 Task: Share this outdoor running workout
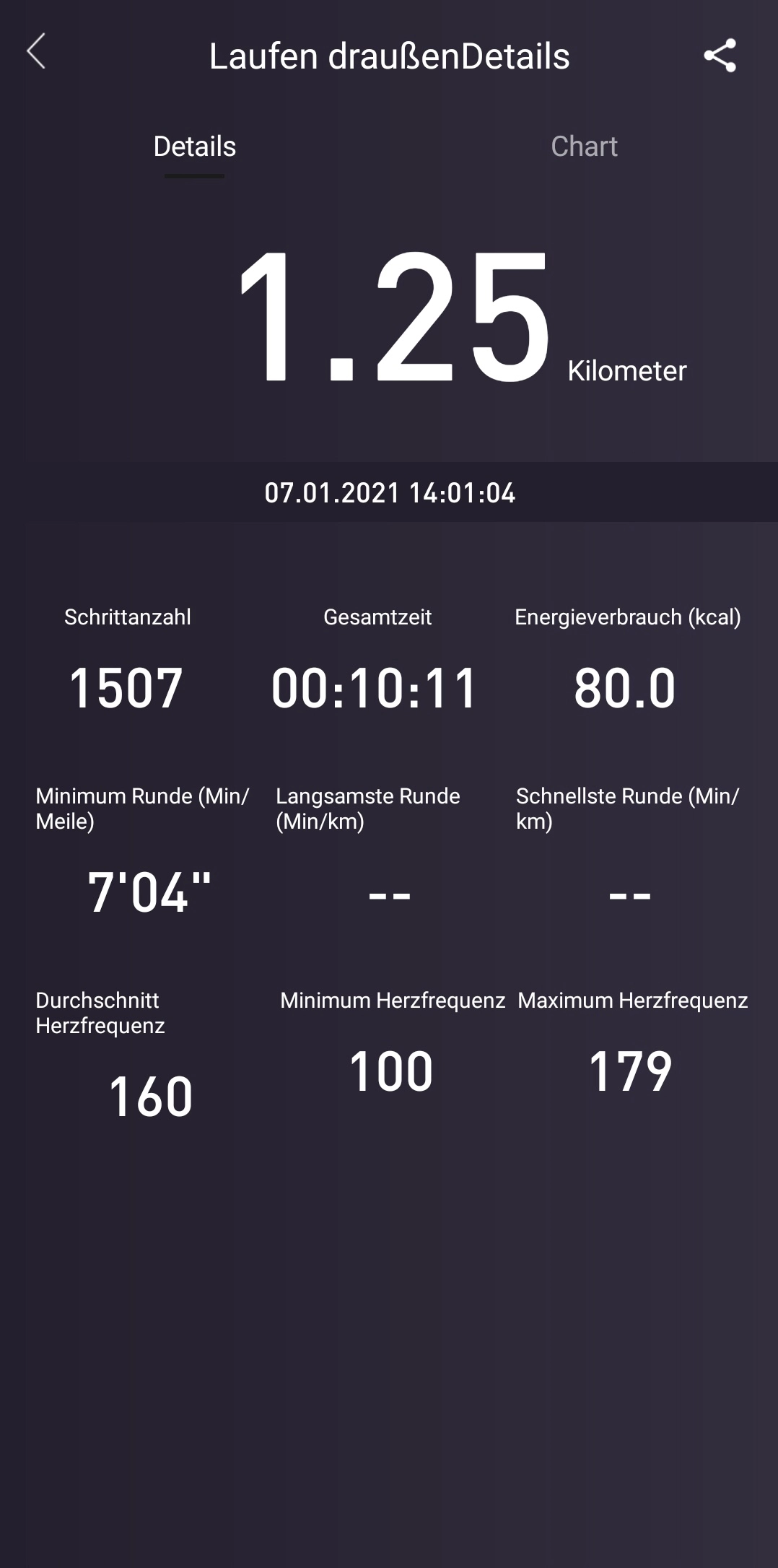pos(720,56)
